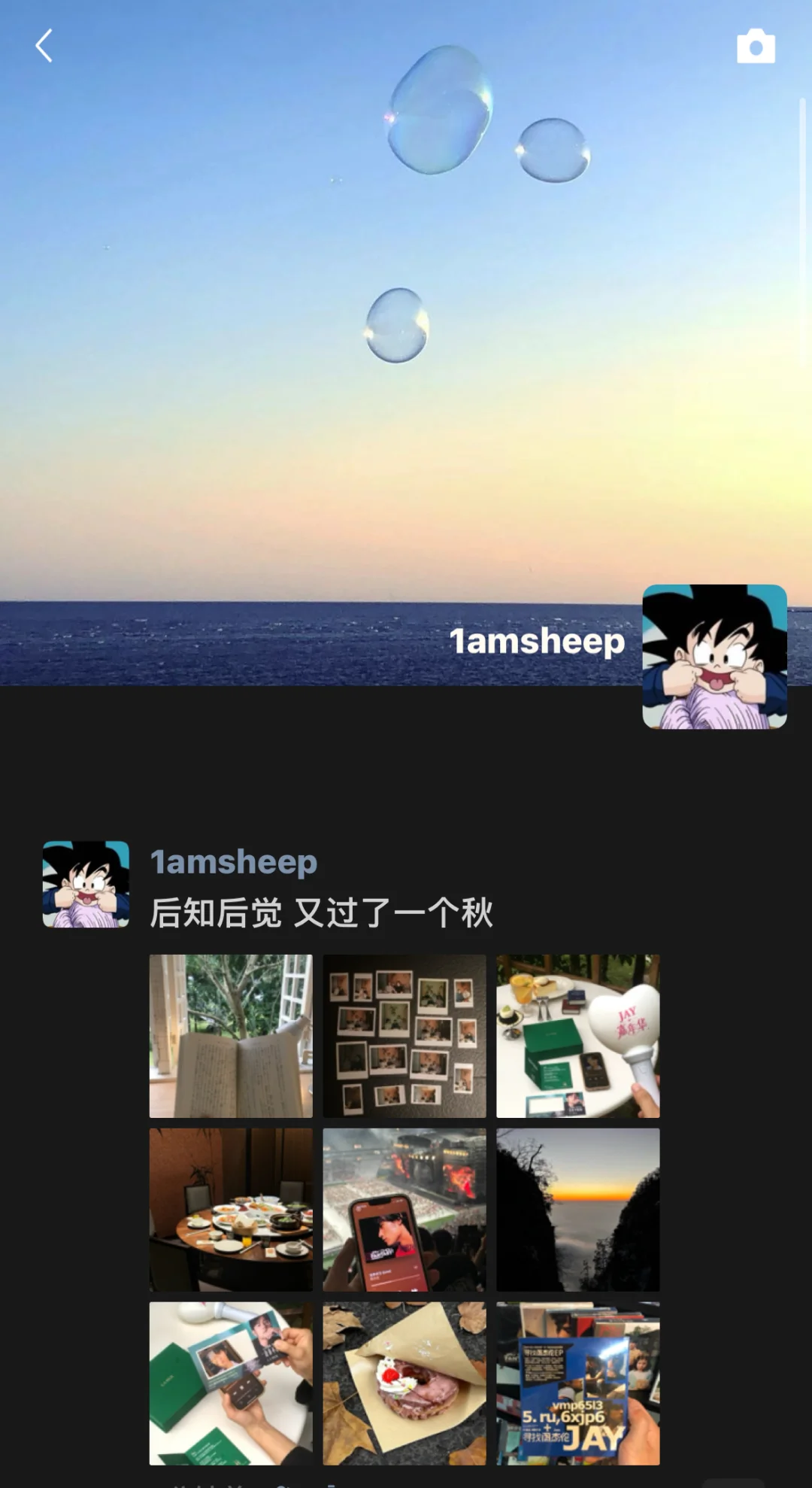View the sunset valley photo
812x1488 pixels.
click(577, 1211)
